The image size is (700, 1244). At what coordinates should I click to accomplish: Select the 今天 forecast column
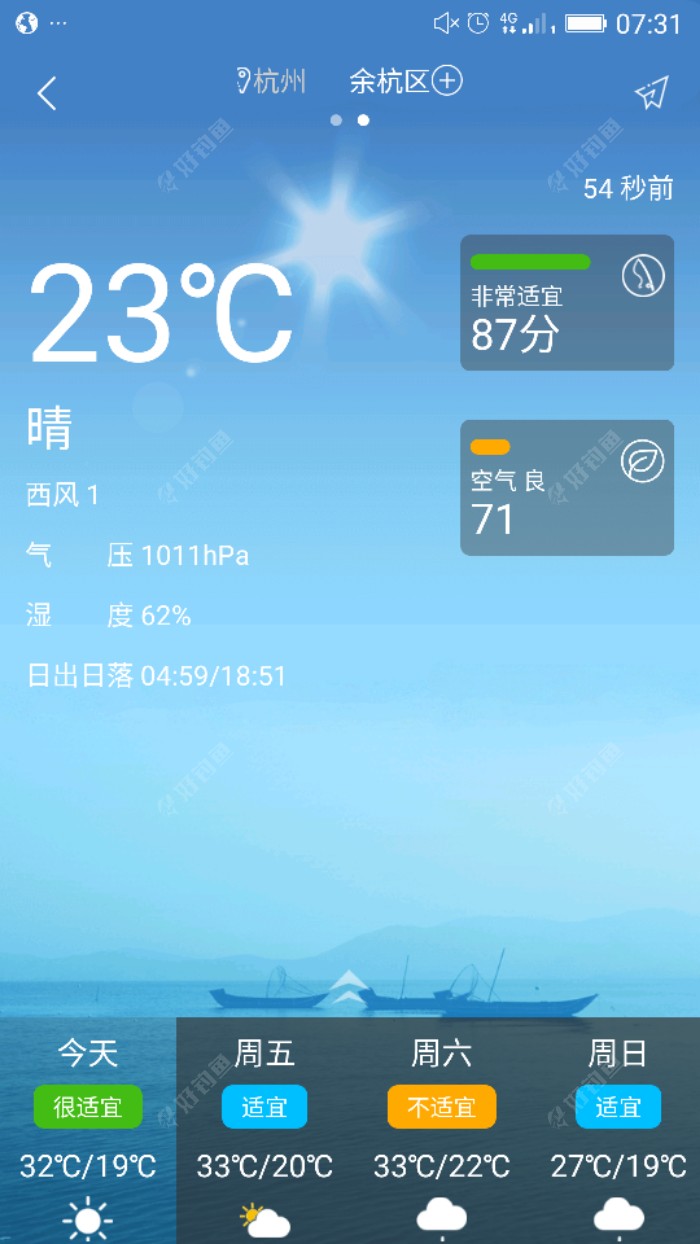click(88, 1130)
